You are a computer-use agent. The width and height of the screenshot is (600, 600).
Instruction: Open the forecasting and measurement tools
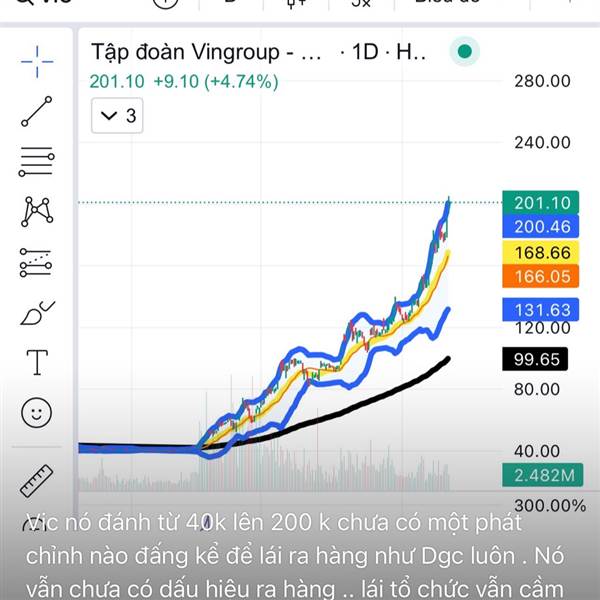(37, 262)
